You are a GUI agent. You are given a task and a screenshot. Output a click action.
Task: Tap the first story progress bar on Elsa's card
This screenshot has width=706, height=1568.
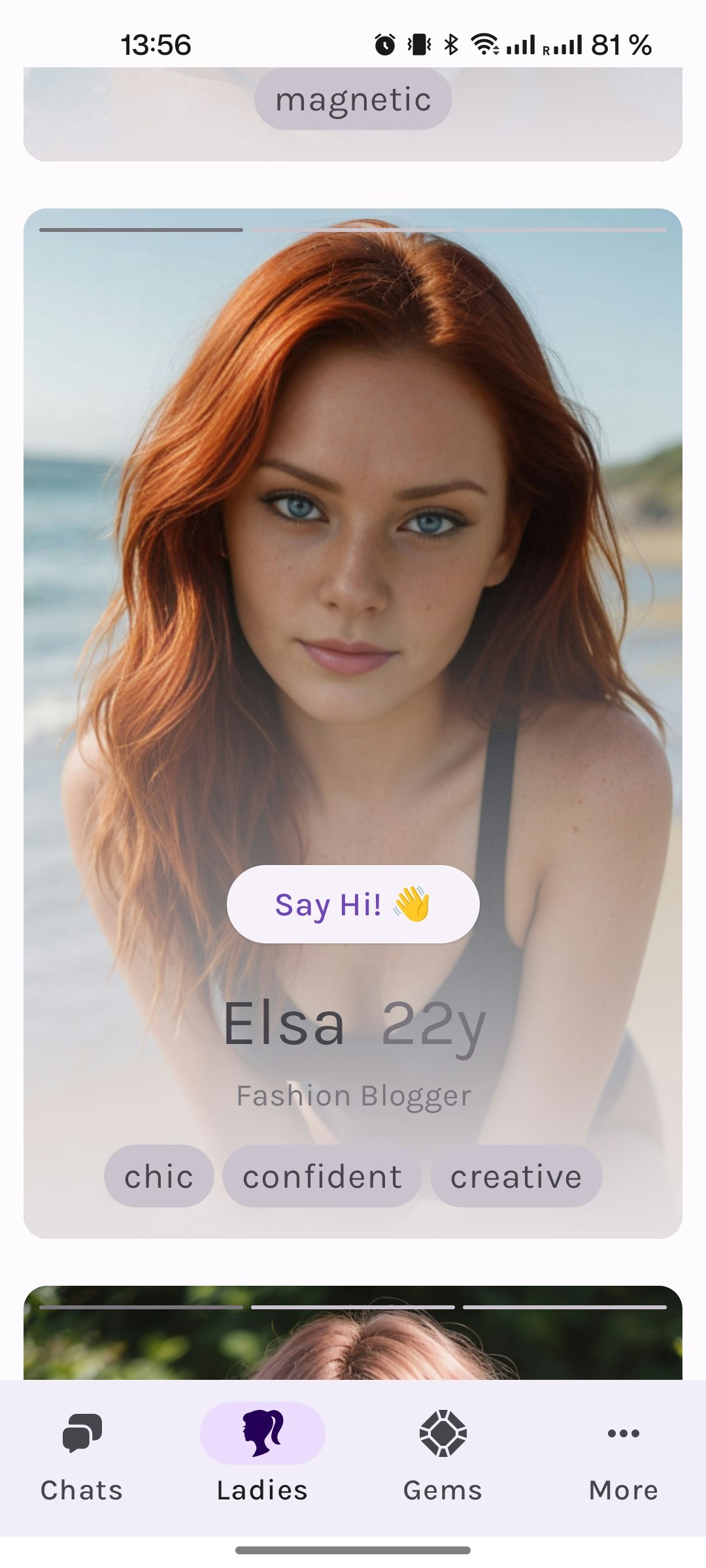pyautogui.click(x=141, y=230)
